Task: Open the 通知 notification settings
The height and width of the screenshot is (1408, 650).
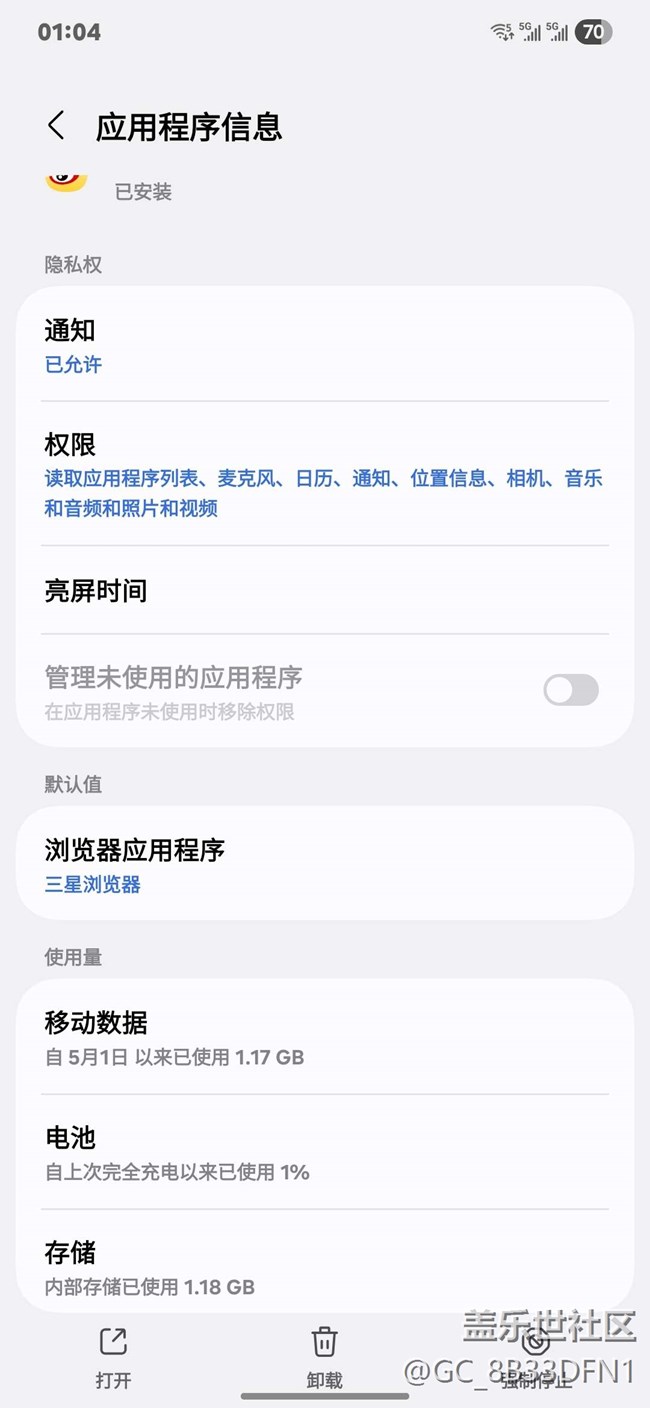Action: coord(325,345)
